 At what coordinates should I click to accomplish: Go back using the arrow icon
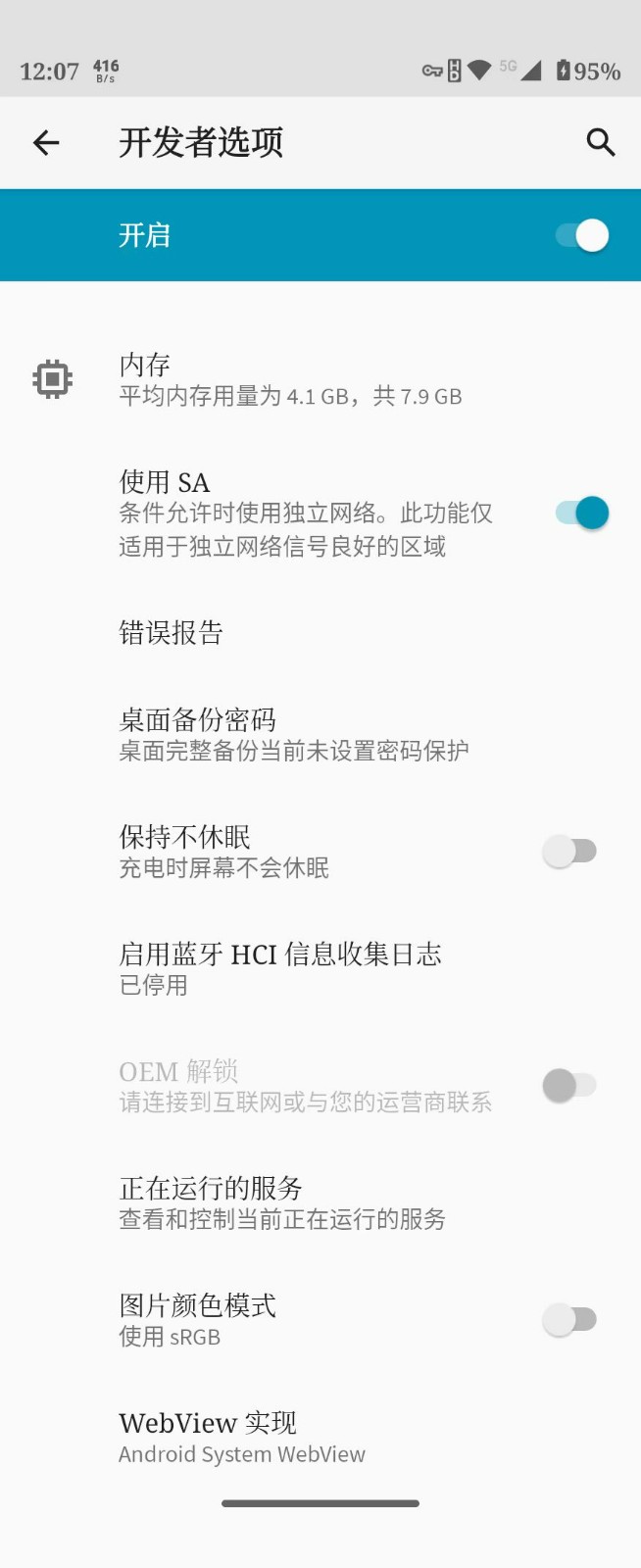46,143
